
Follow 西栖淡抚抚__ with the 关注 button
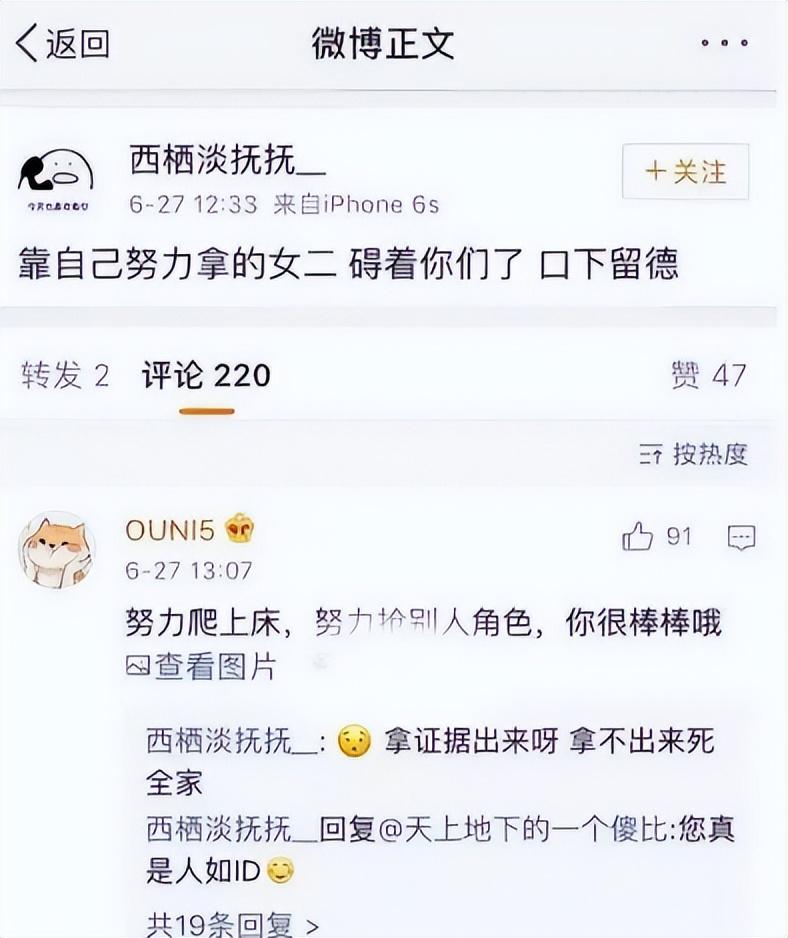[x=686, y=172]
